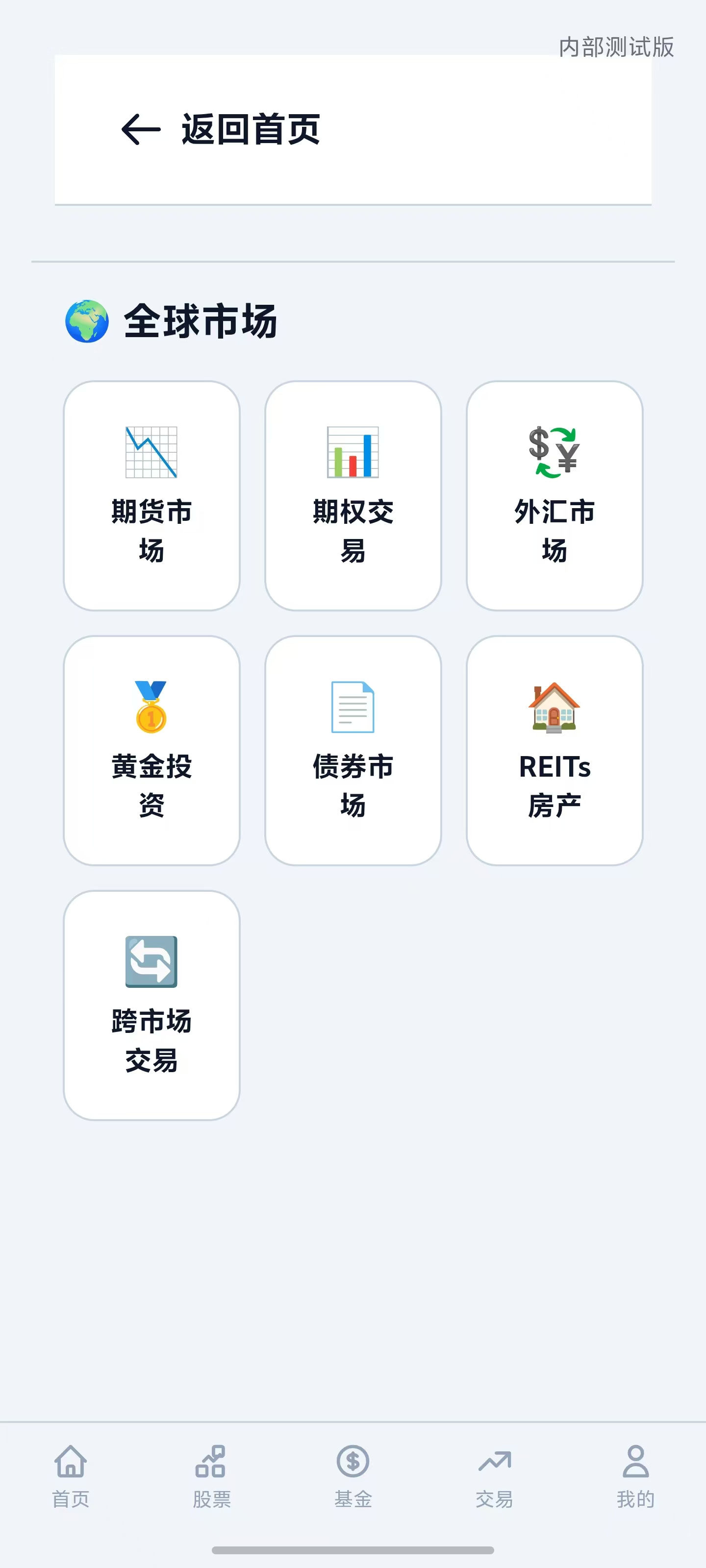Tap the 返回首页 back button
The height and width of the screenshot is (1568, 706).
point(221,129)
